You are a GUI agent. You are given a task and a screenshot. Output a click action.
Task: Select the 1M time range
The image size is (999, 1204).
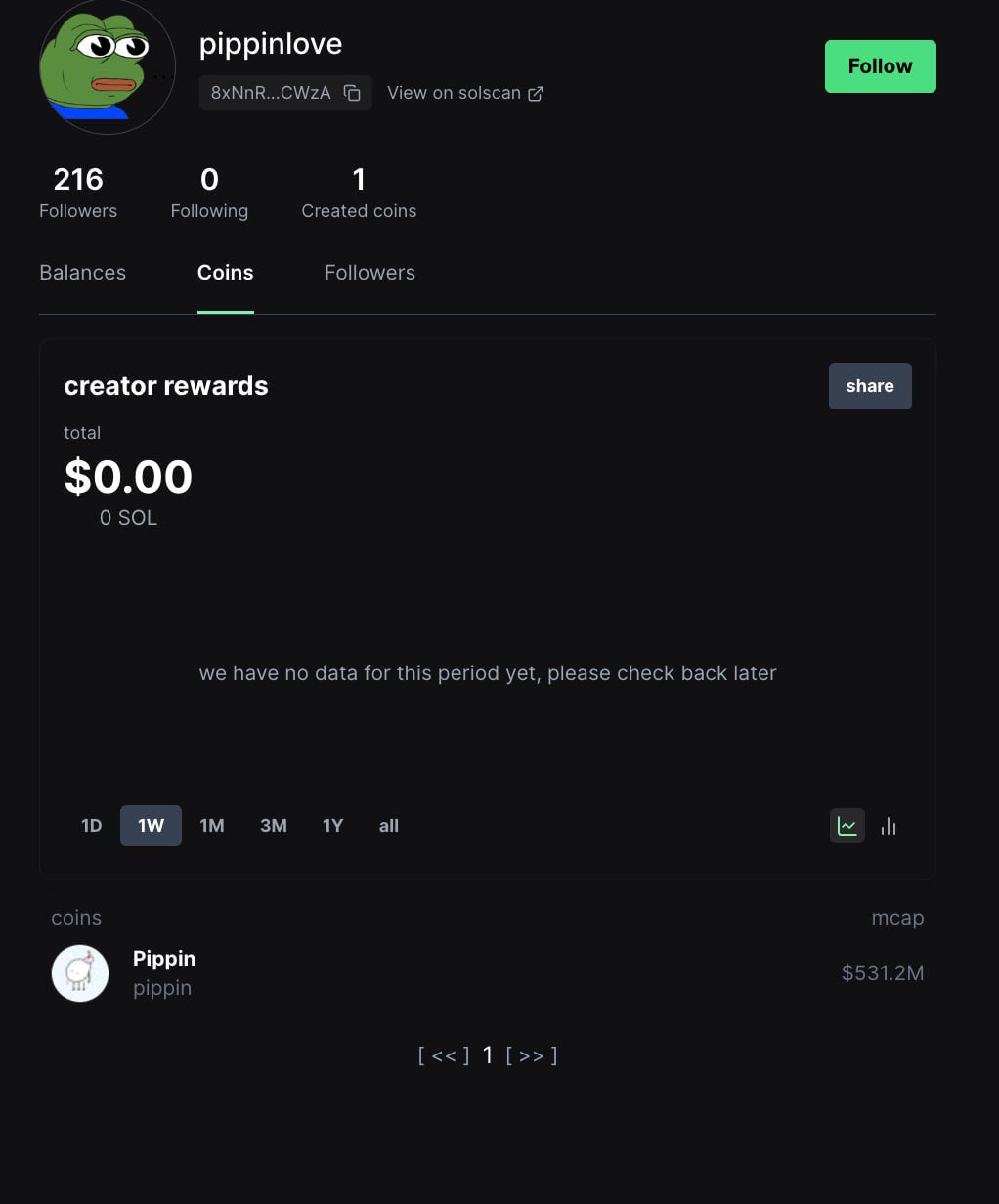[212, 826]
